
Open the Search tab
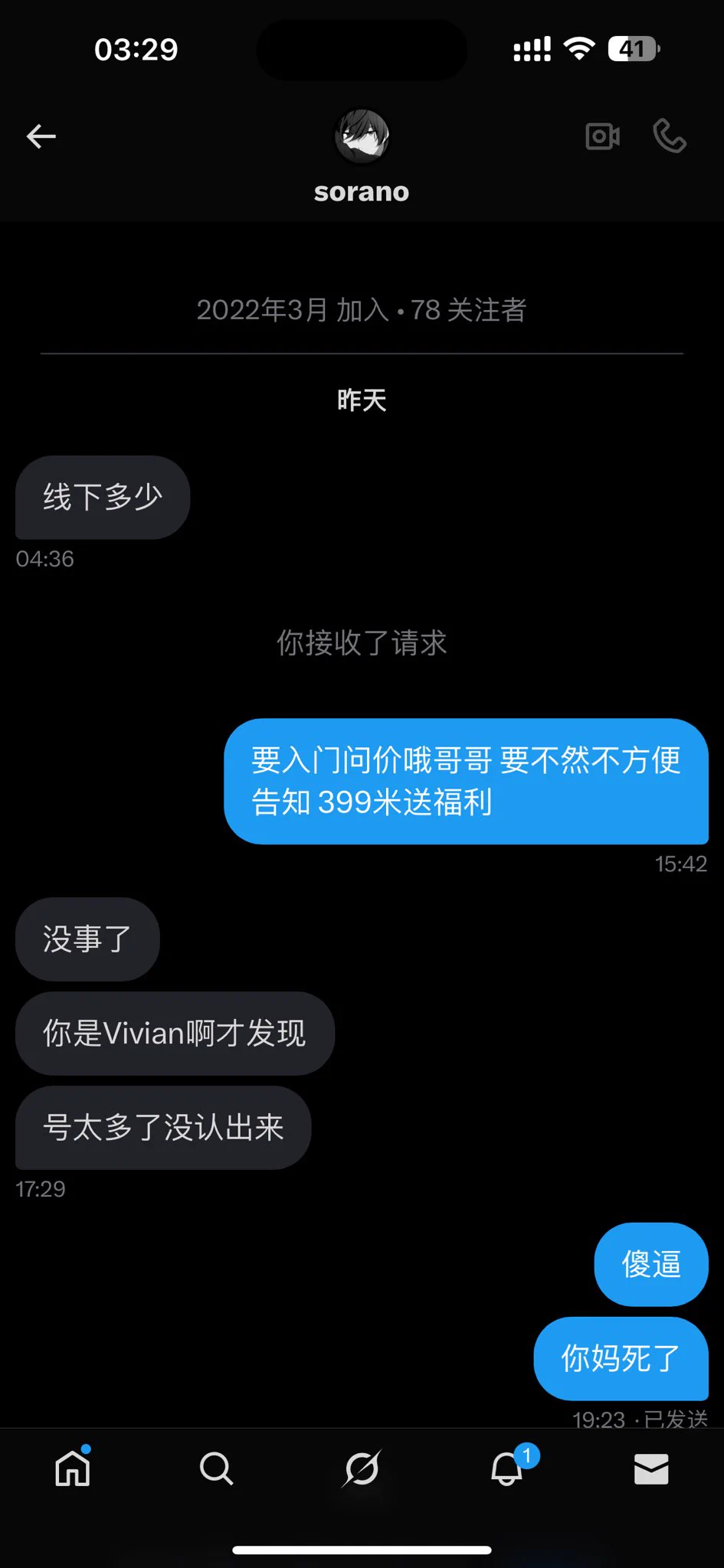pos(216,1468)
